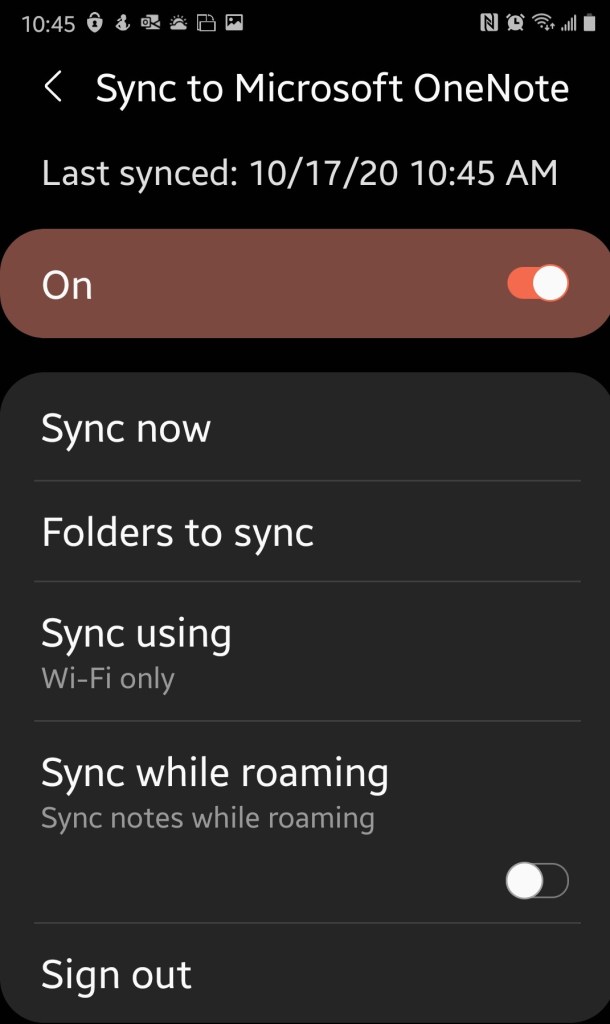Go back from Sync to Microsoft OneNote

tap(54, 88)
